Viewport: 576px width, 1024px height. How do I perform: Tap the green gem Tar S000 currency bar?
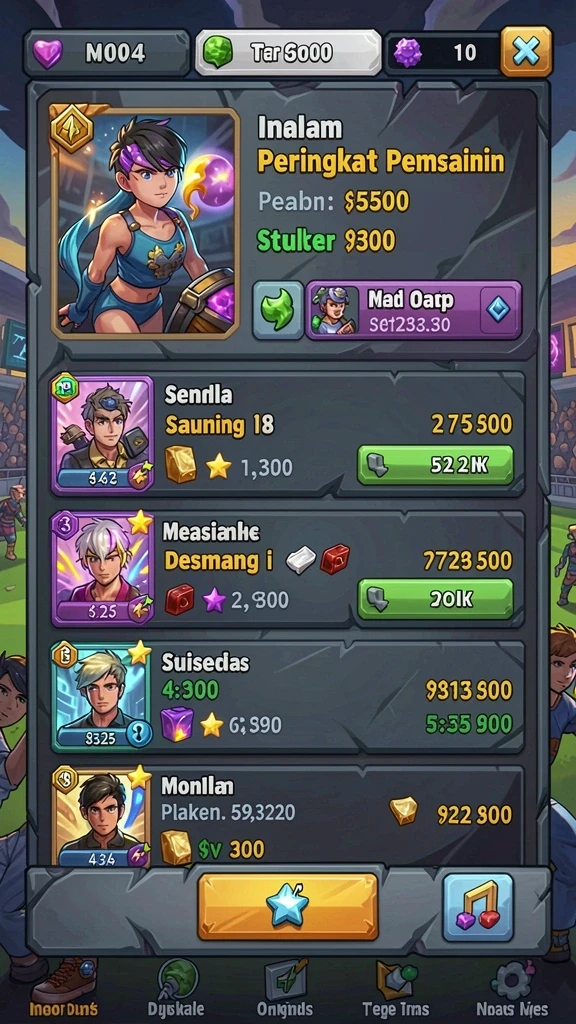click(288, 52)
